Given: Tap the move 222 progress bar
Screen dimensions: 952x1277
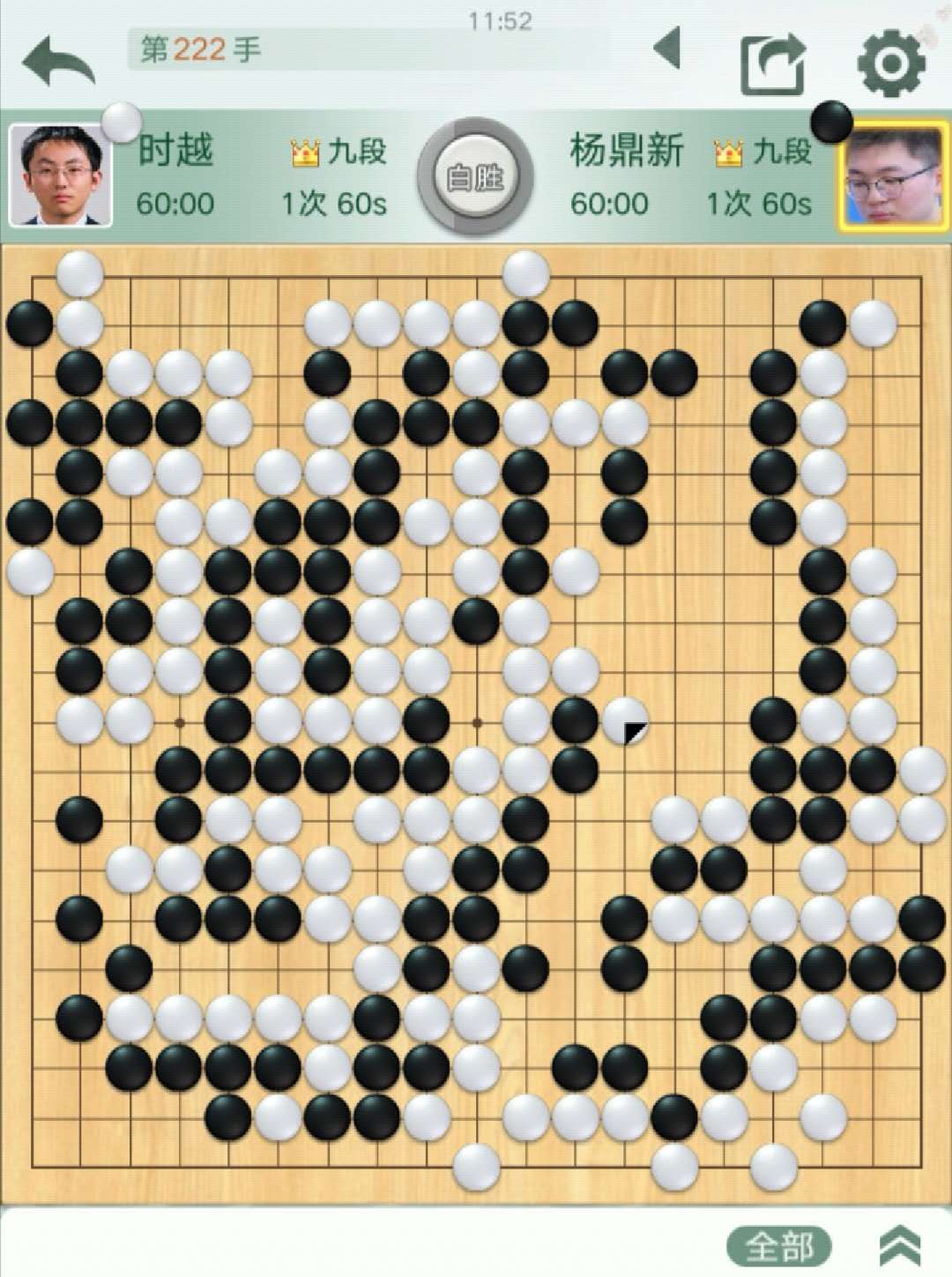Looking at the screenshot, I should click(x=370, y=49).
